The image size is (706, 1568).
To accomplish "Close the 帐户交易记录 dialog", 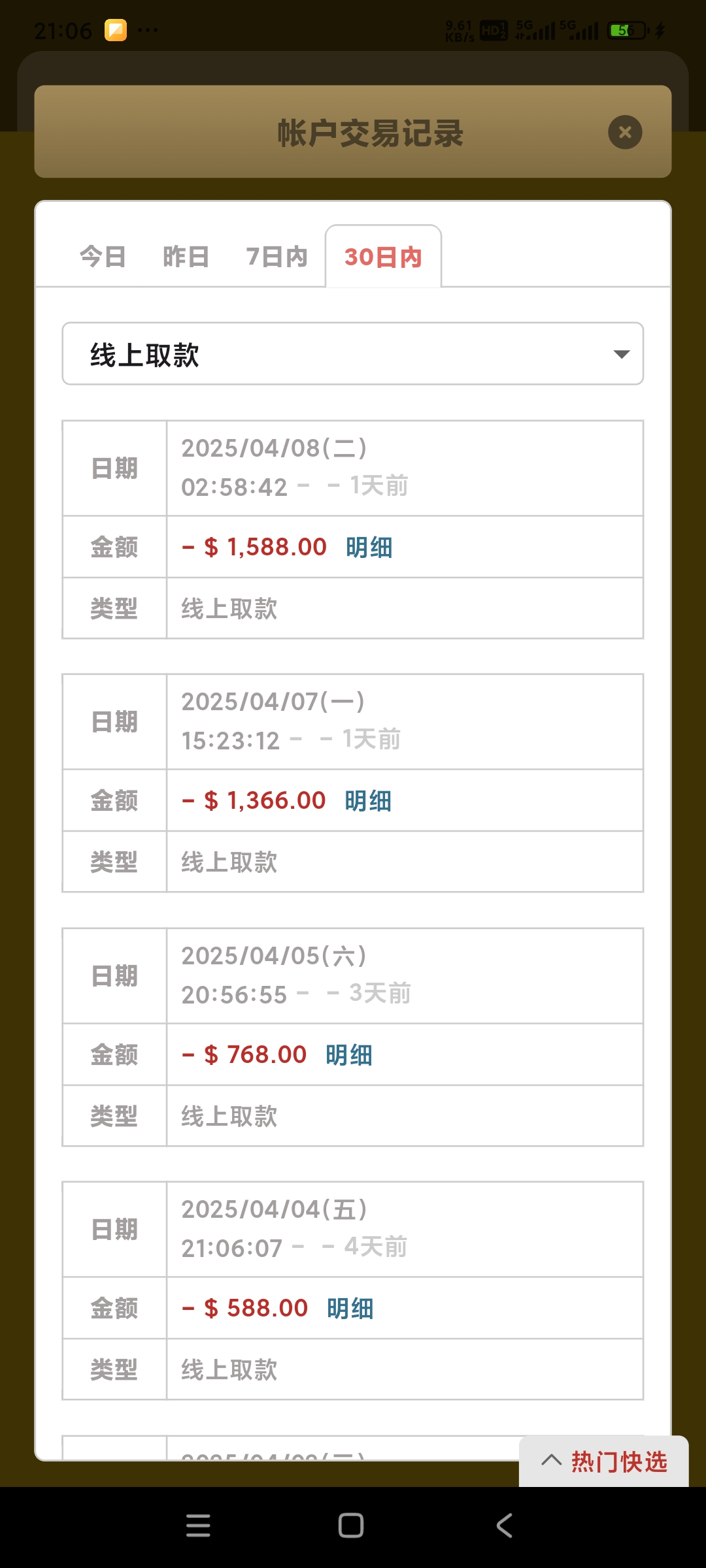I will [625, 133].
